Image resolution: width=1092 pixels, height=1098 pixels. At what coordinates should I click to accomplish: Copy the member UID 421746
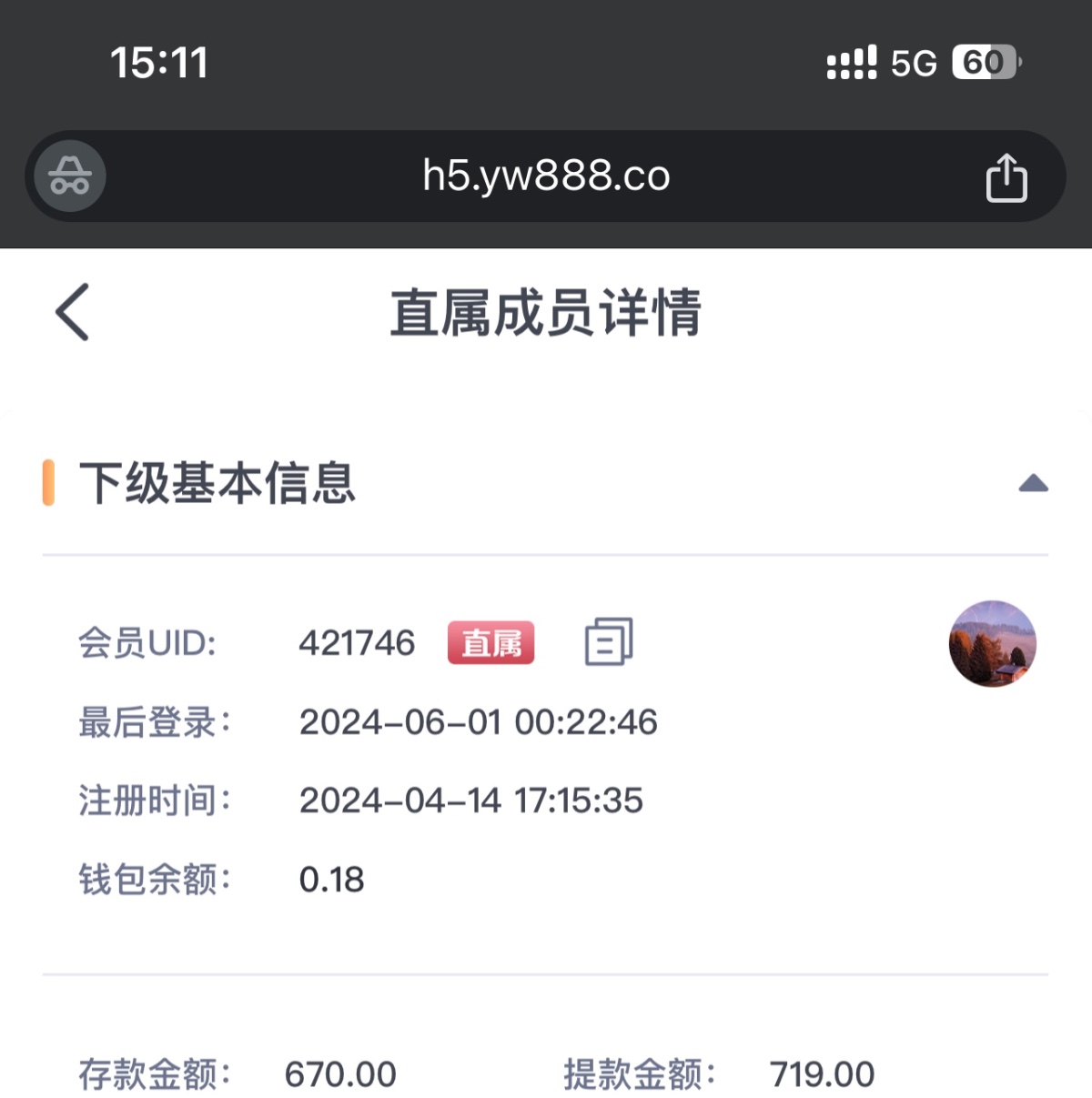[x=608, y=642]
